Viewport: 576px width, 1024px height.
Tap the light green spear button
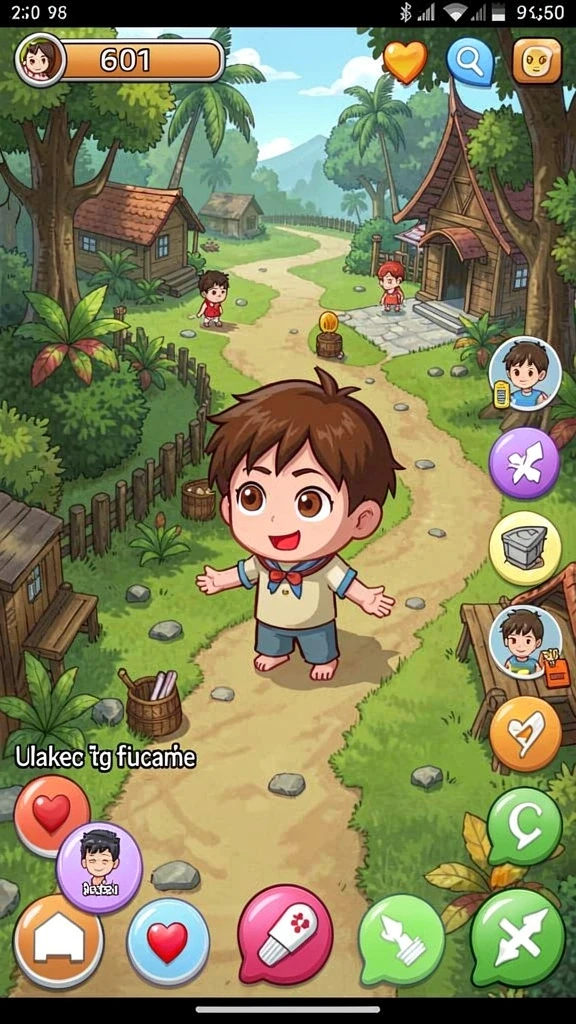pos(402,939)
